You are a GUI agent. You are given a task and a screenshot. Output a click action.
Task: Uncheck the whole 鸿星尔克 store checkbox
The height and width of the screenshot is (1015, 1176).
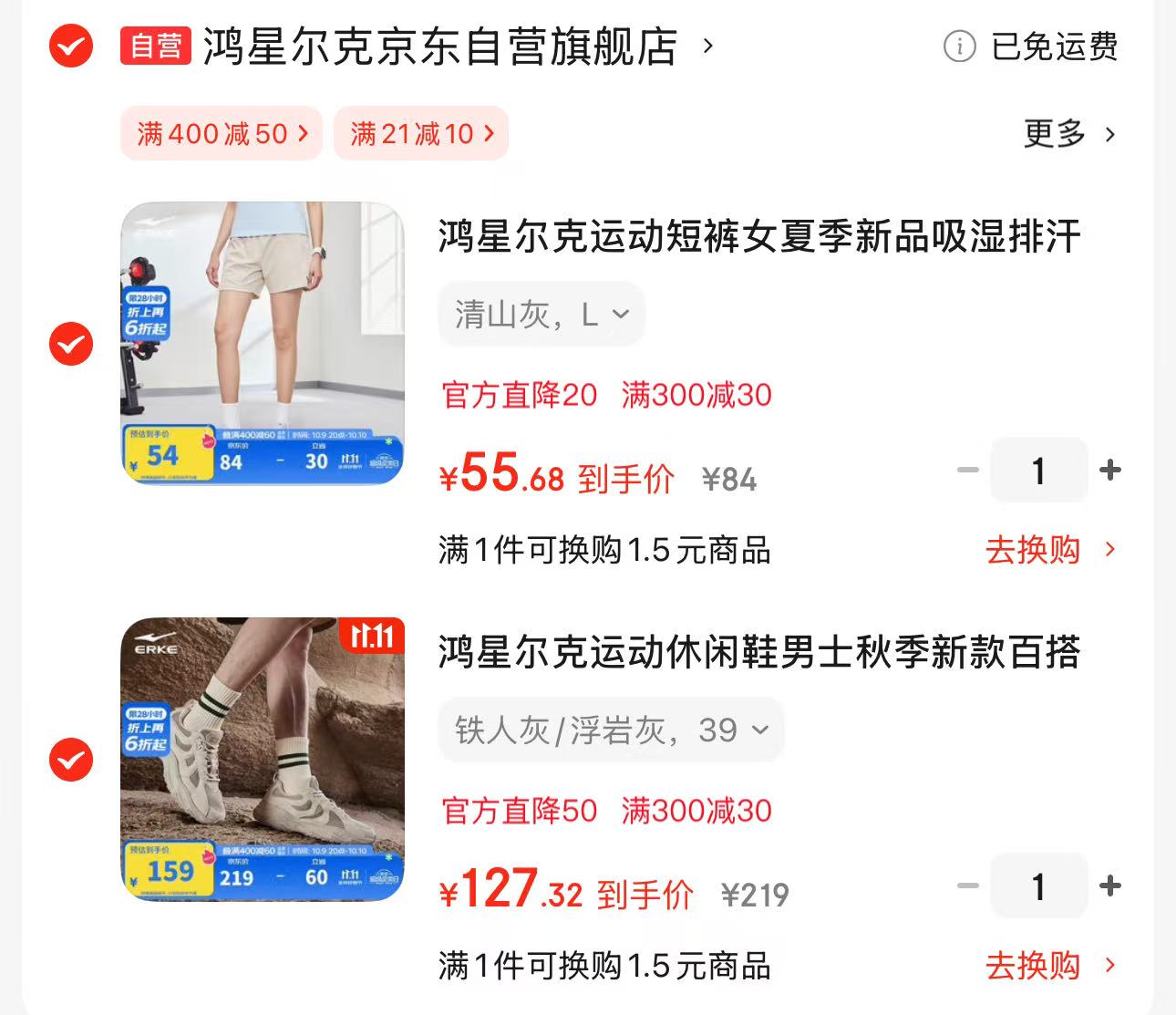pos(71,46)
